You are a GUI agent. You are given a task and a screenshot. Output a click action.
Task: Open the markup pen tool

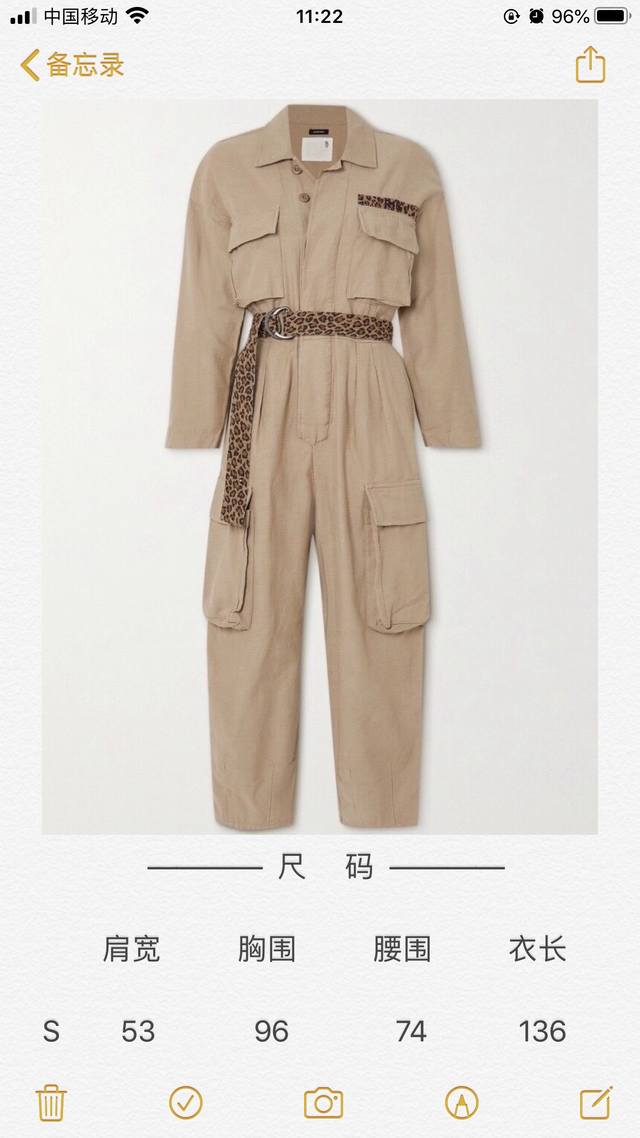(x=460, y=1102)
